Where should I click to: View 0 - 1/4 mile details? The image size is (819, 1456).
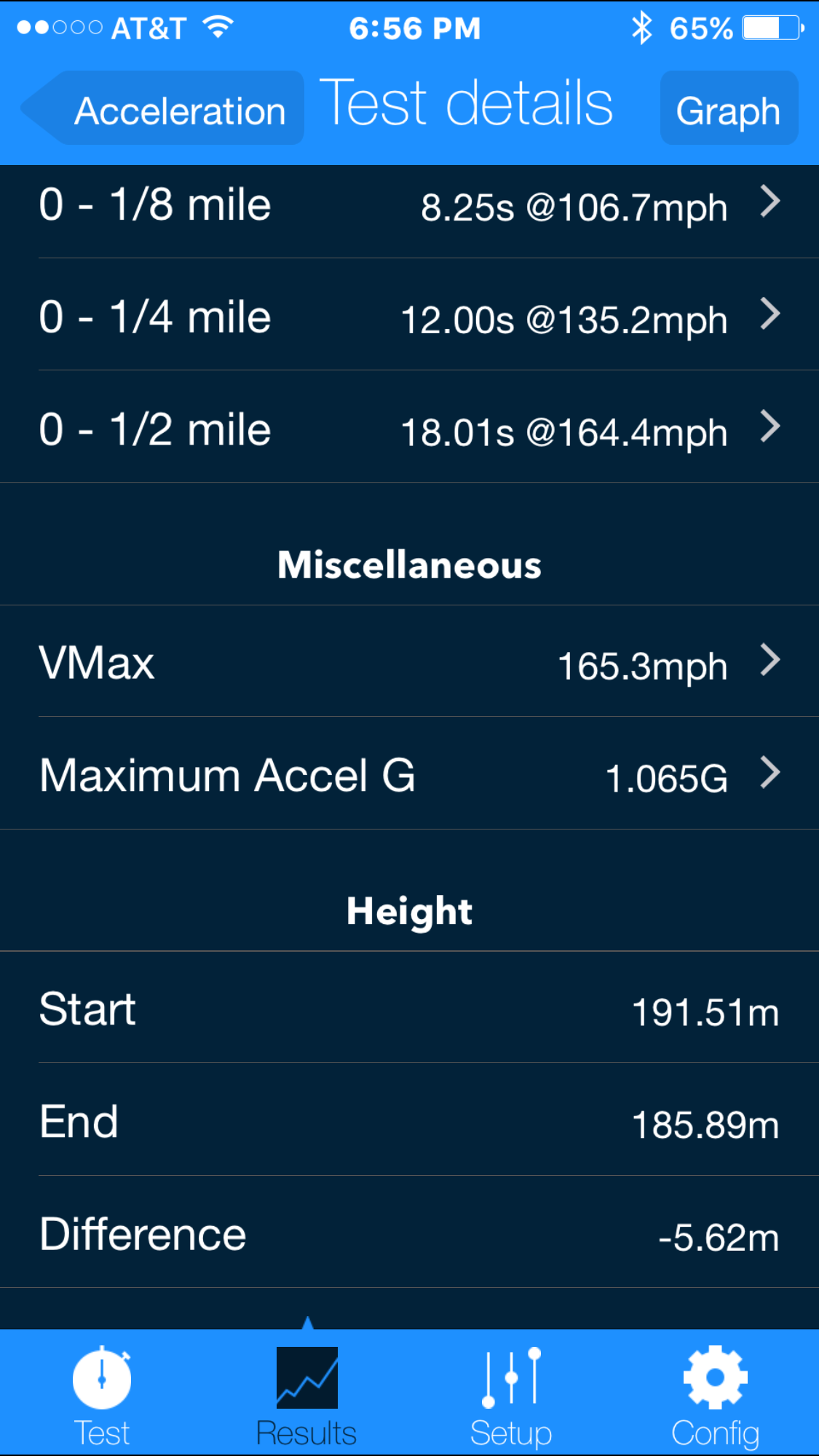point(409,317)
